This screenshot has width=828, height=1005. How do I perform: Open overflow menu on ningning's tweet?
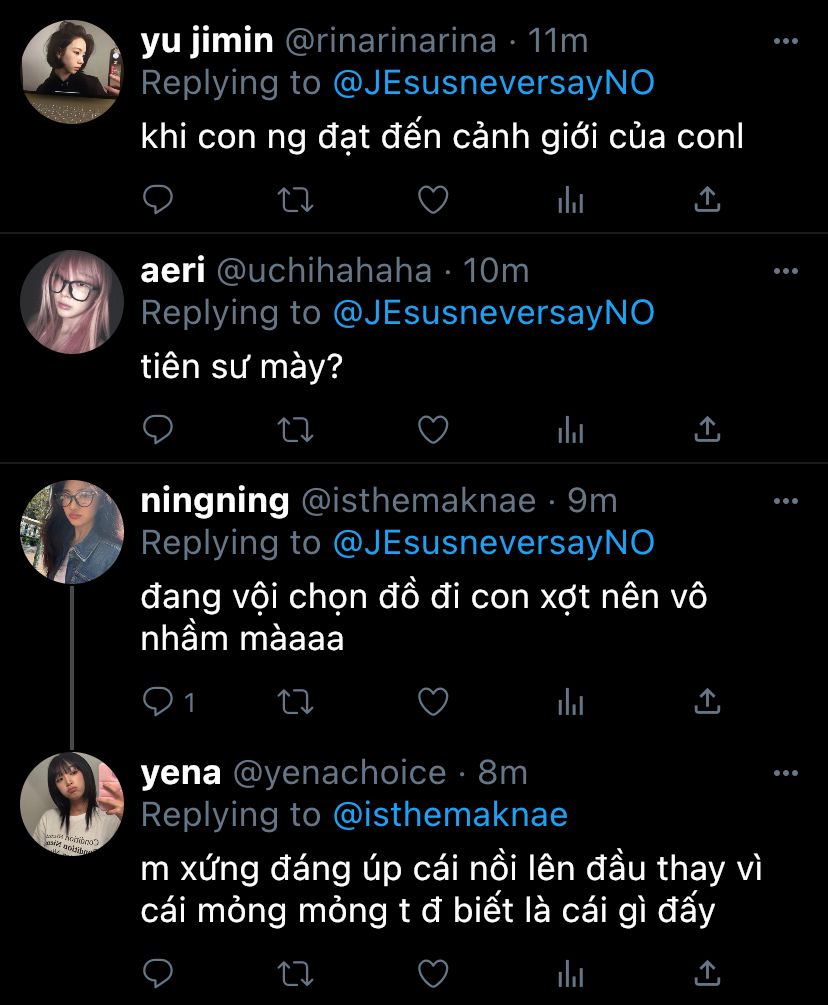pos(786,500)
